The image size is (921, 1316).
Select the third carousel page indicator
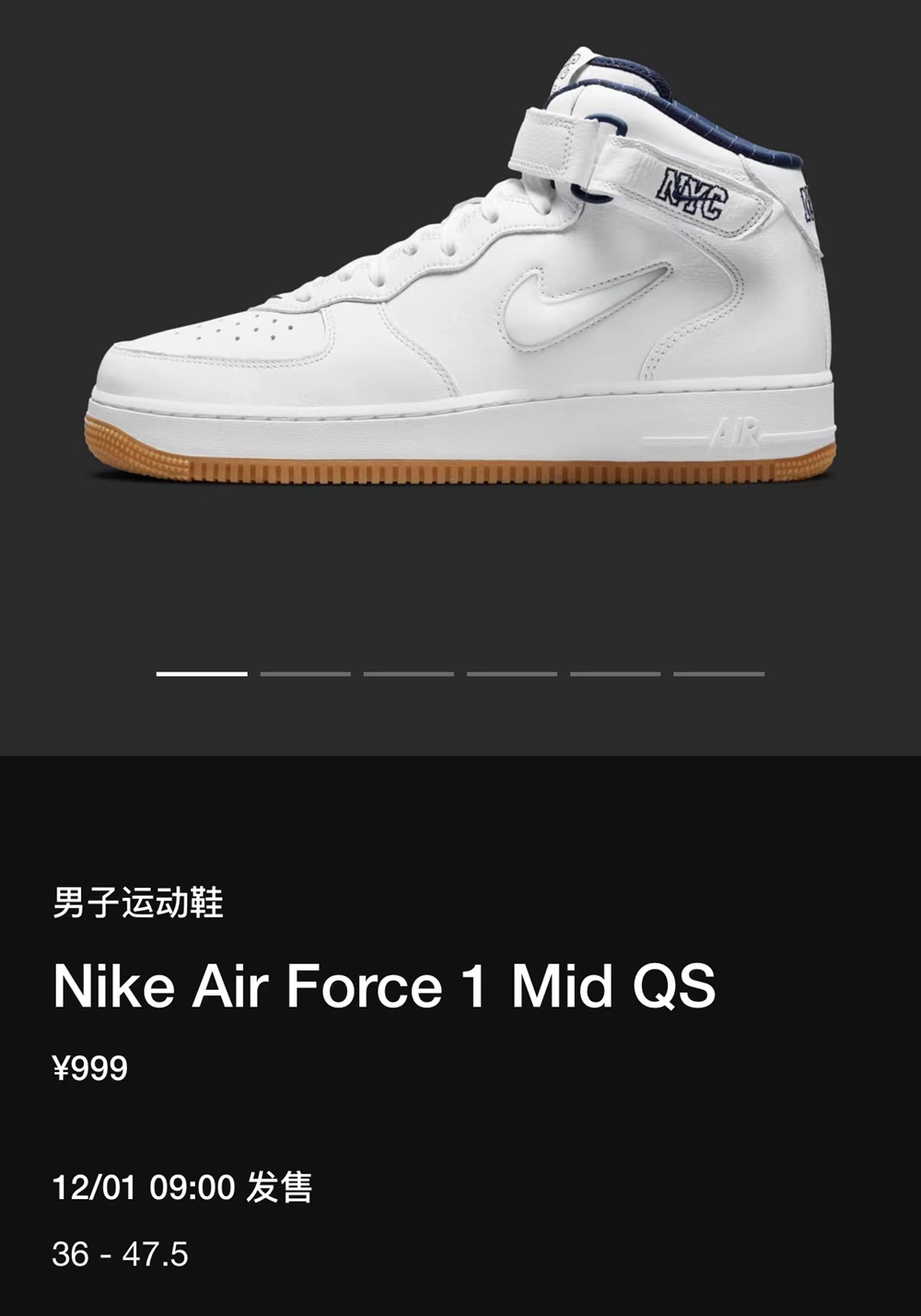pos(408,674)
